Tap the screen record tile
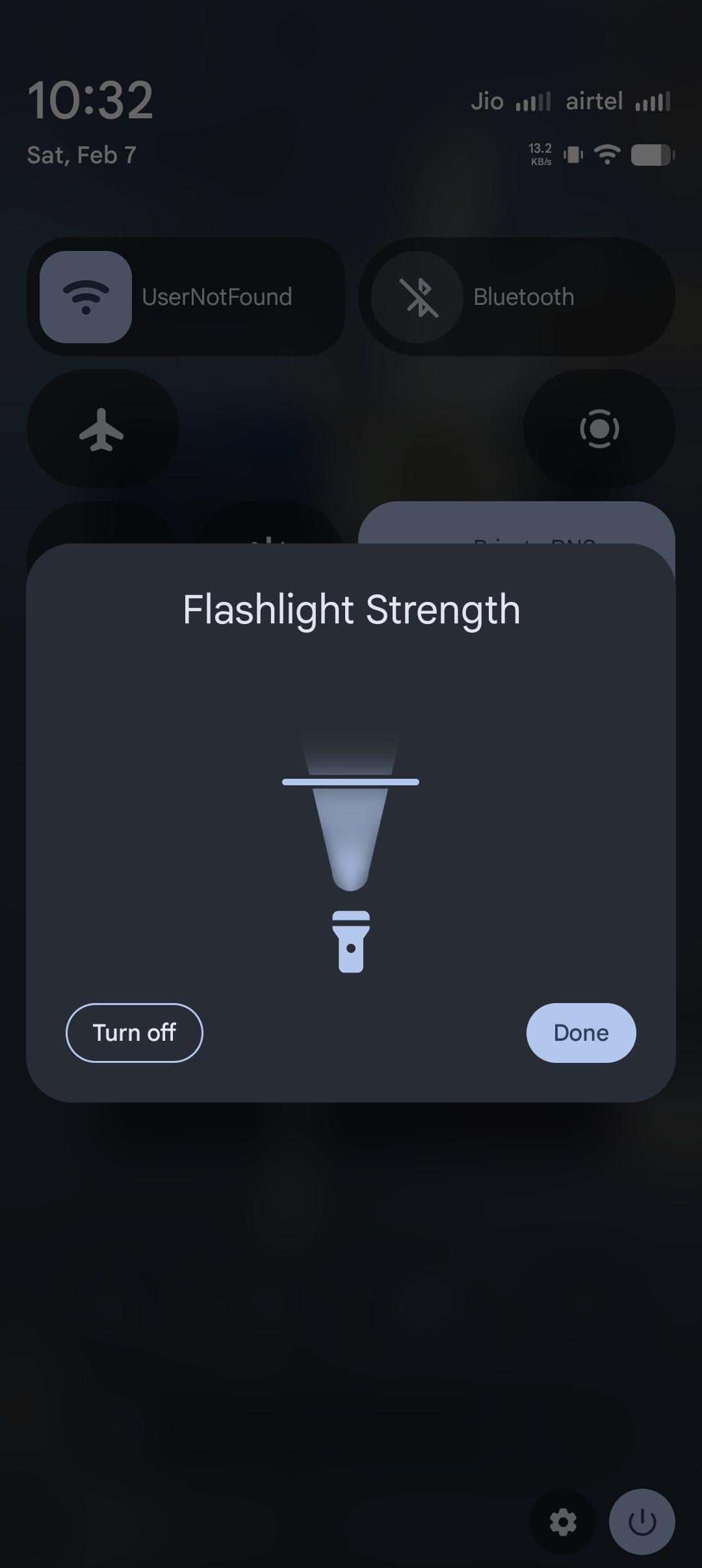Image resolution: width=702 pixels, height=1568 pixels. (599, 429)
